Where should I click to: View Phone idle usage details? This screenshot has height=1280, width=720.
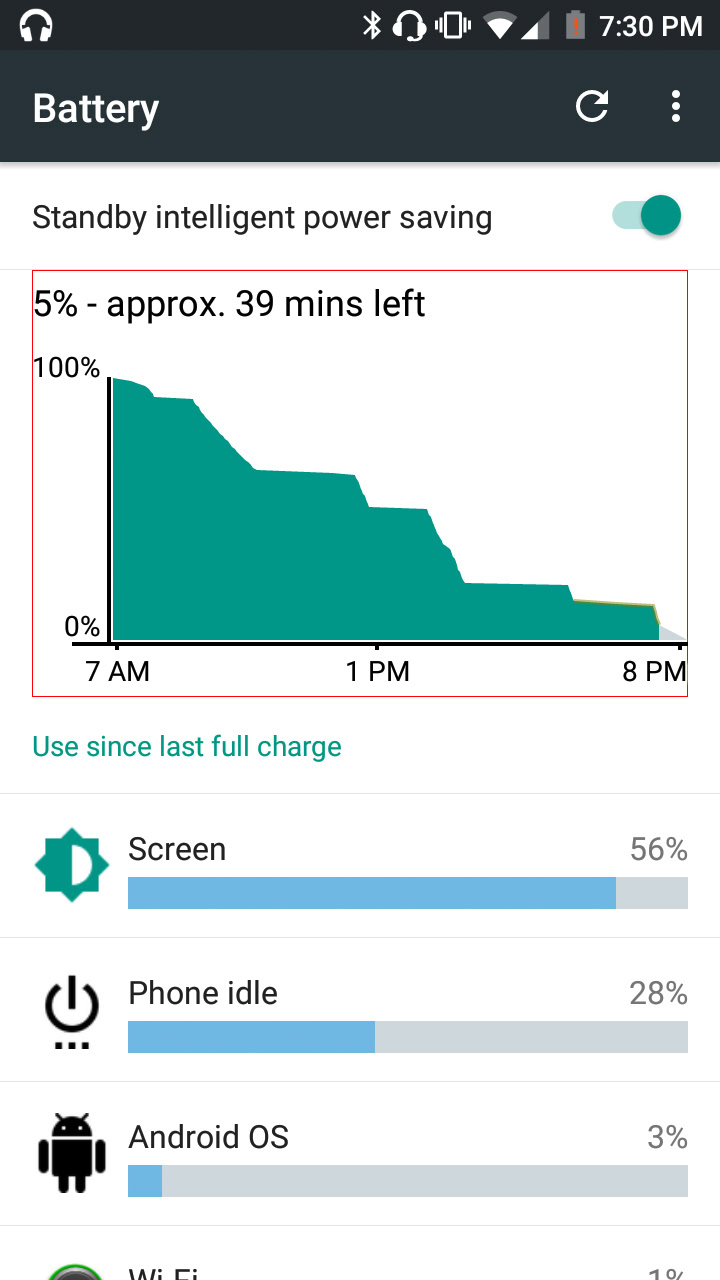coord(360,1010)
